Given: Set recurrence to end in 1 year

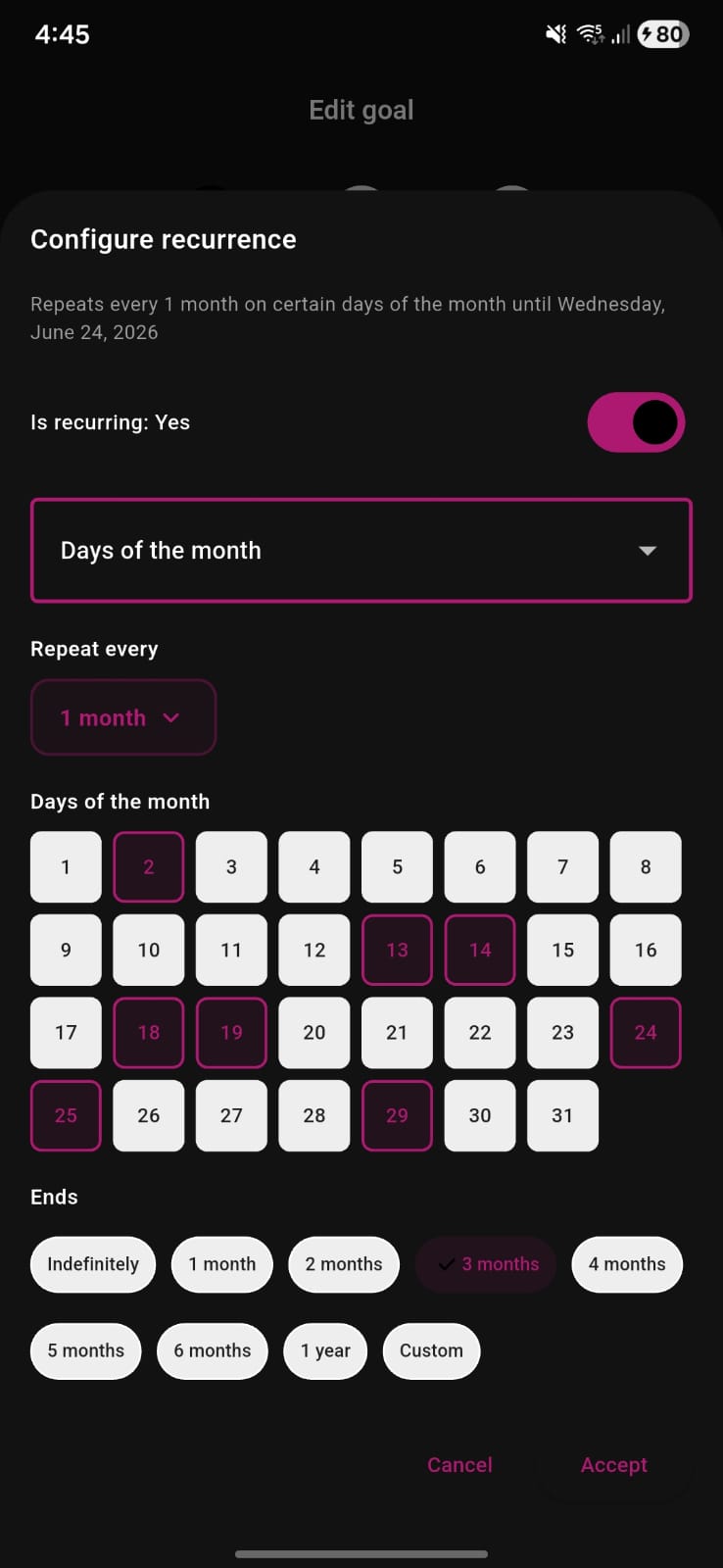Looking at the screenshot, I should click(325, 1350).
